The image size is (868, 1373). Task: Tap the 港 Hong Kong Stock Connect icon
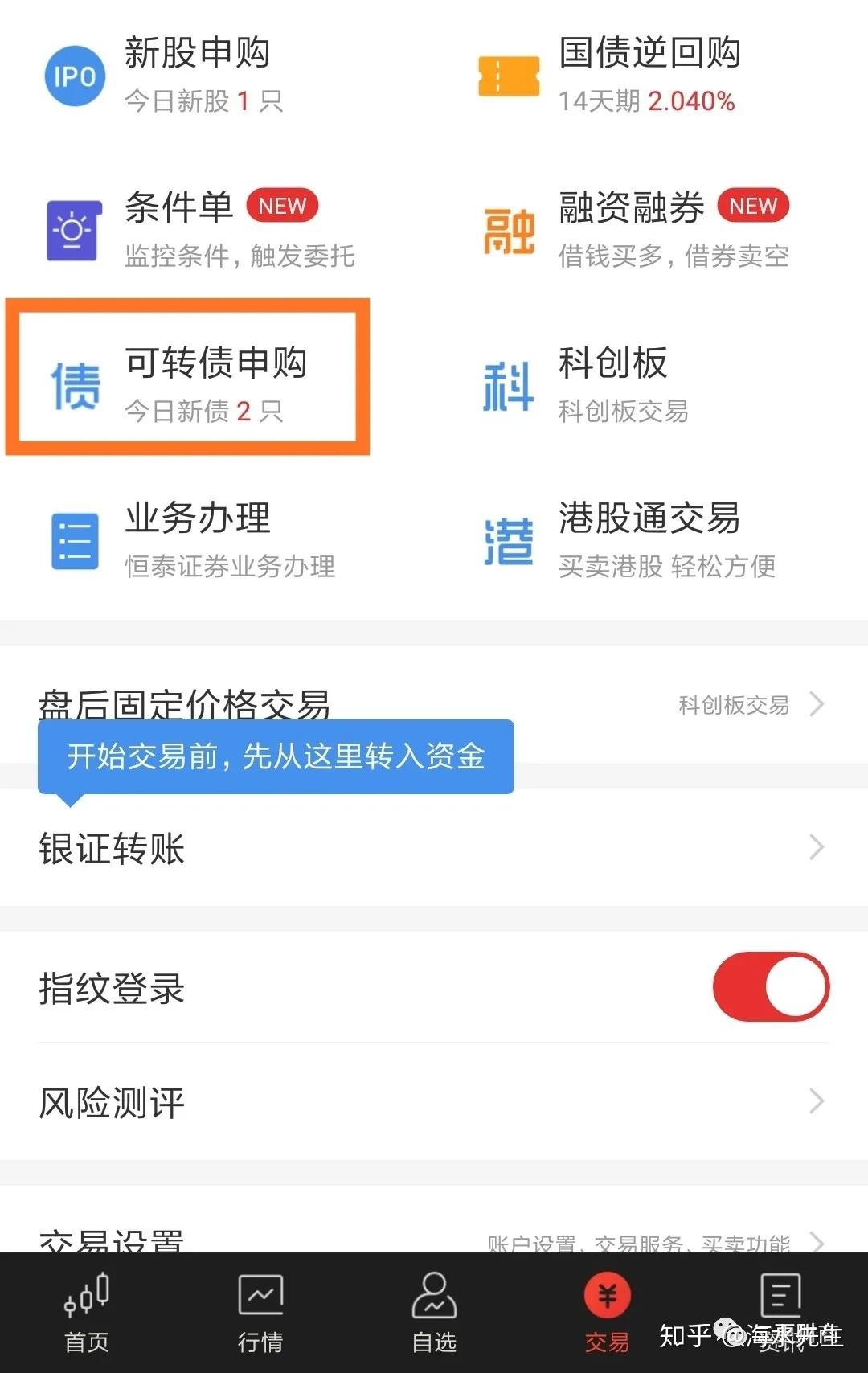coord(510,540)
